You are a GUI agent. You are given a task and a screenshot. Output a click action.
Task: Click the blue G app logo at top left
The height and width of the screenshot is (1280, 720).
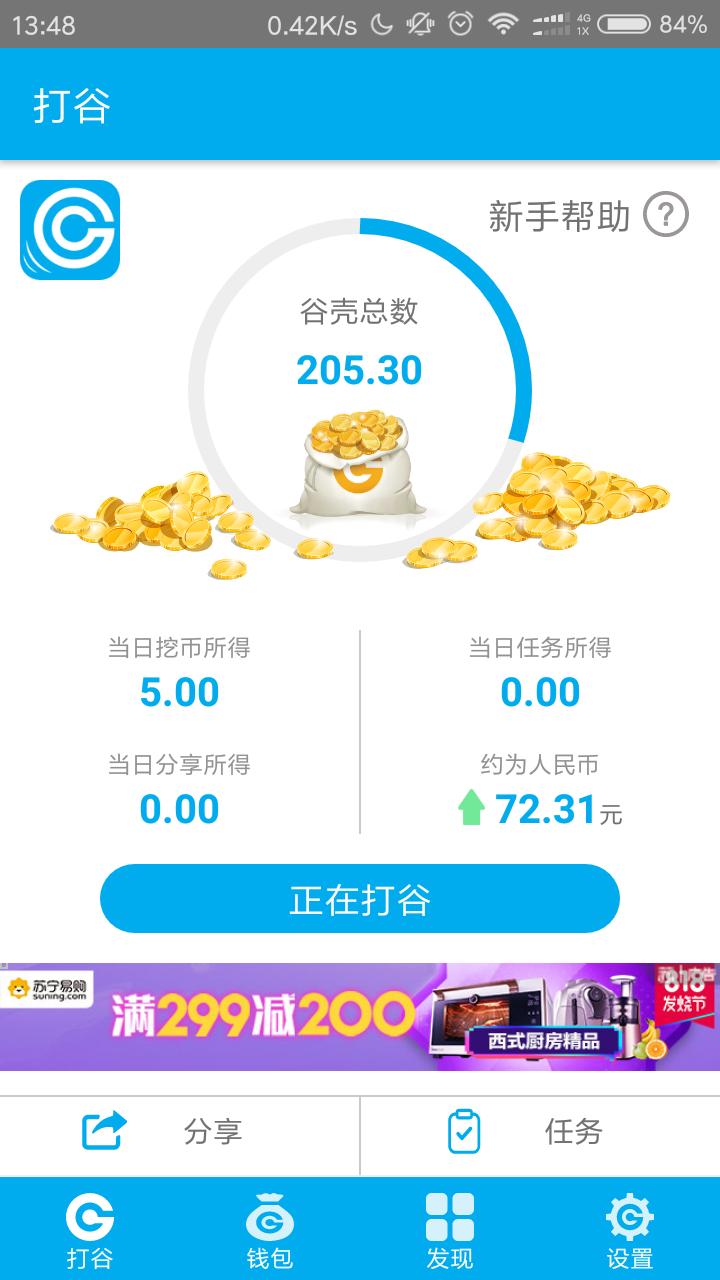pyautogui.click(x=68, y=230)
